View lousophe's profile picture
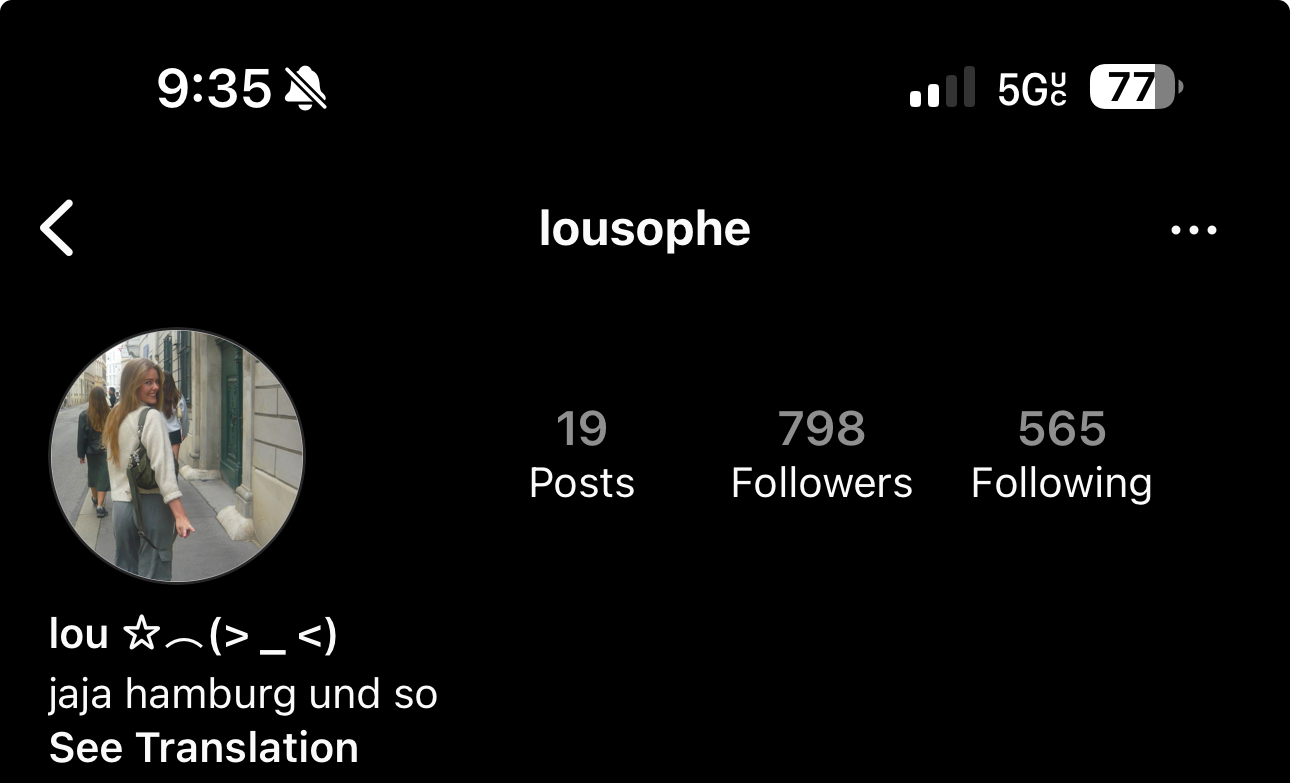1290x783 pixels. 177,456
